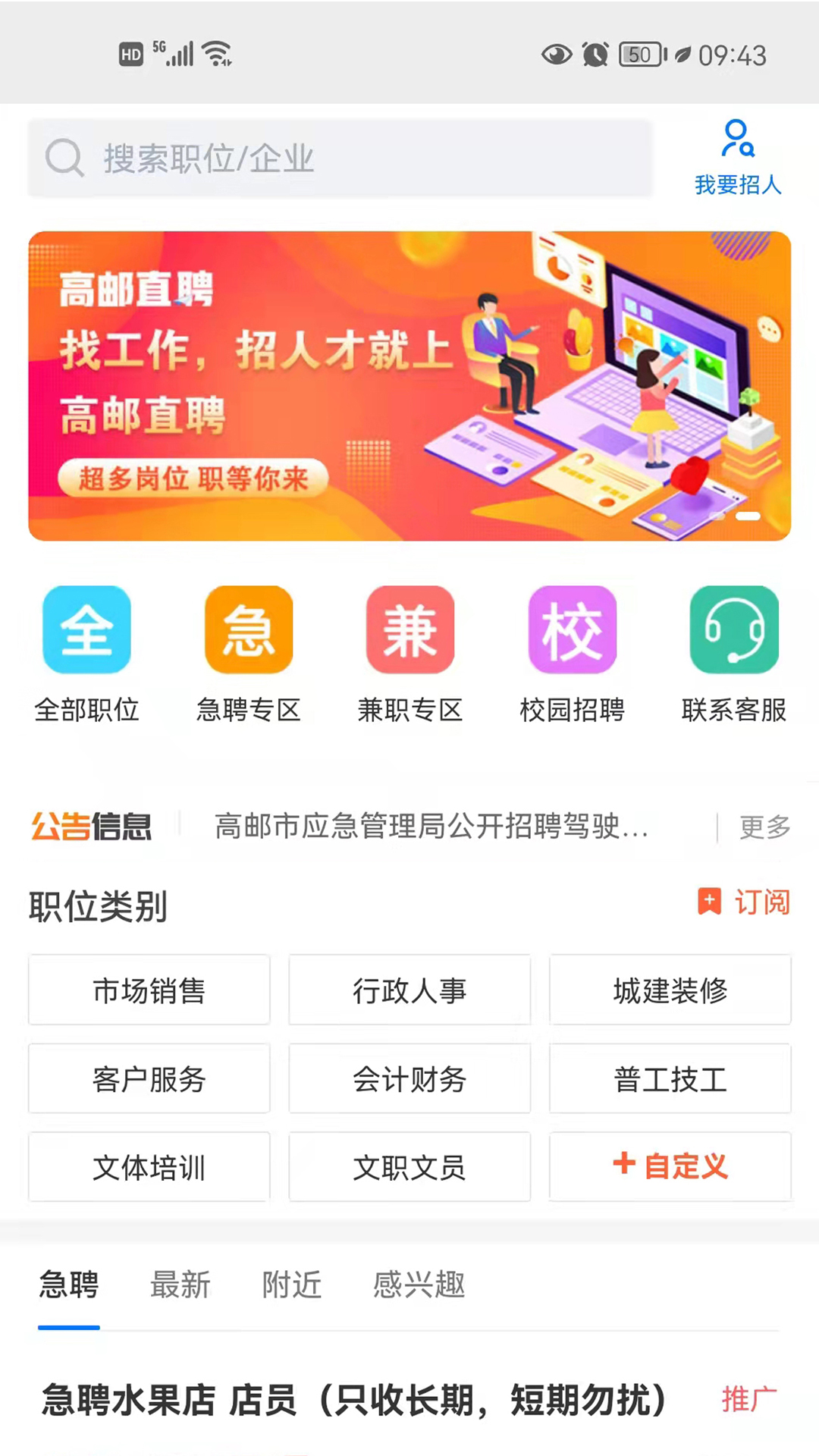The width and height of the screenshot is (819, 1456).
Task: Switch to the 最新 tab
Action: [x=180, y=1285]
